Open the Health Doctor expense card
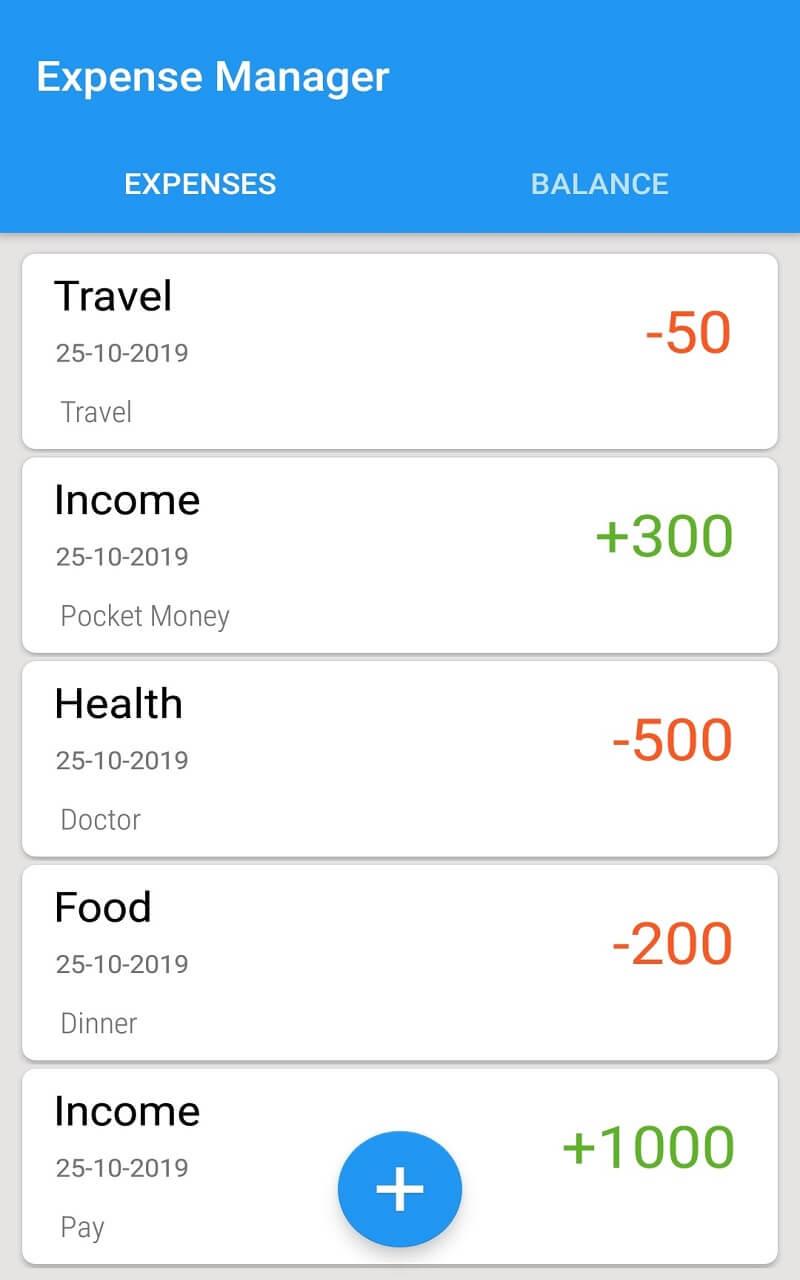Viewport: 800px width, 1280px height. (400, 759)
